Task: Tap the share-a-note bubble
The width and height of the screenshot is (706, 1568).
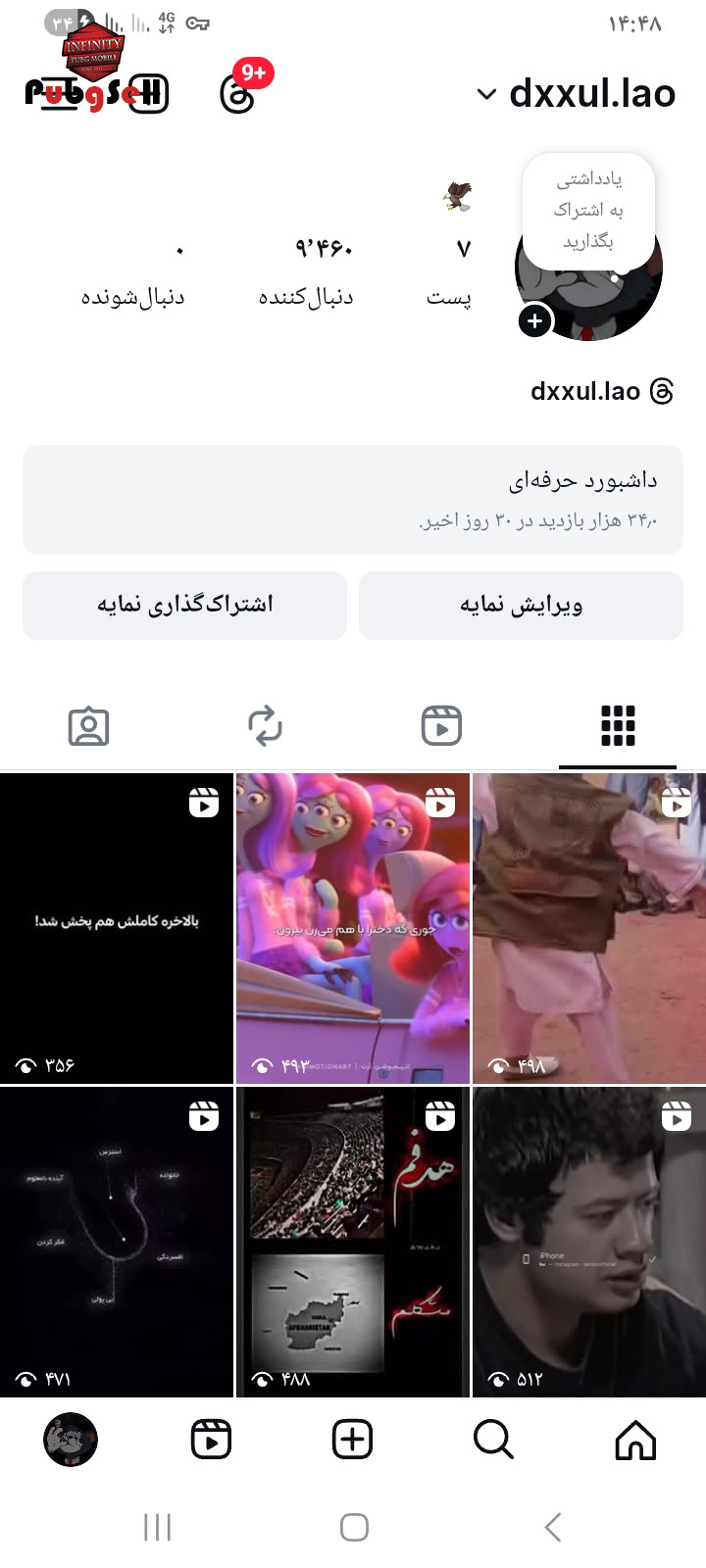Action: pyautogui.click(x=588, y=210)
